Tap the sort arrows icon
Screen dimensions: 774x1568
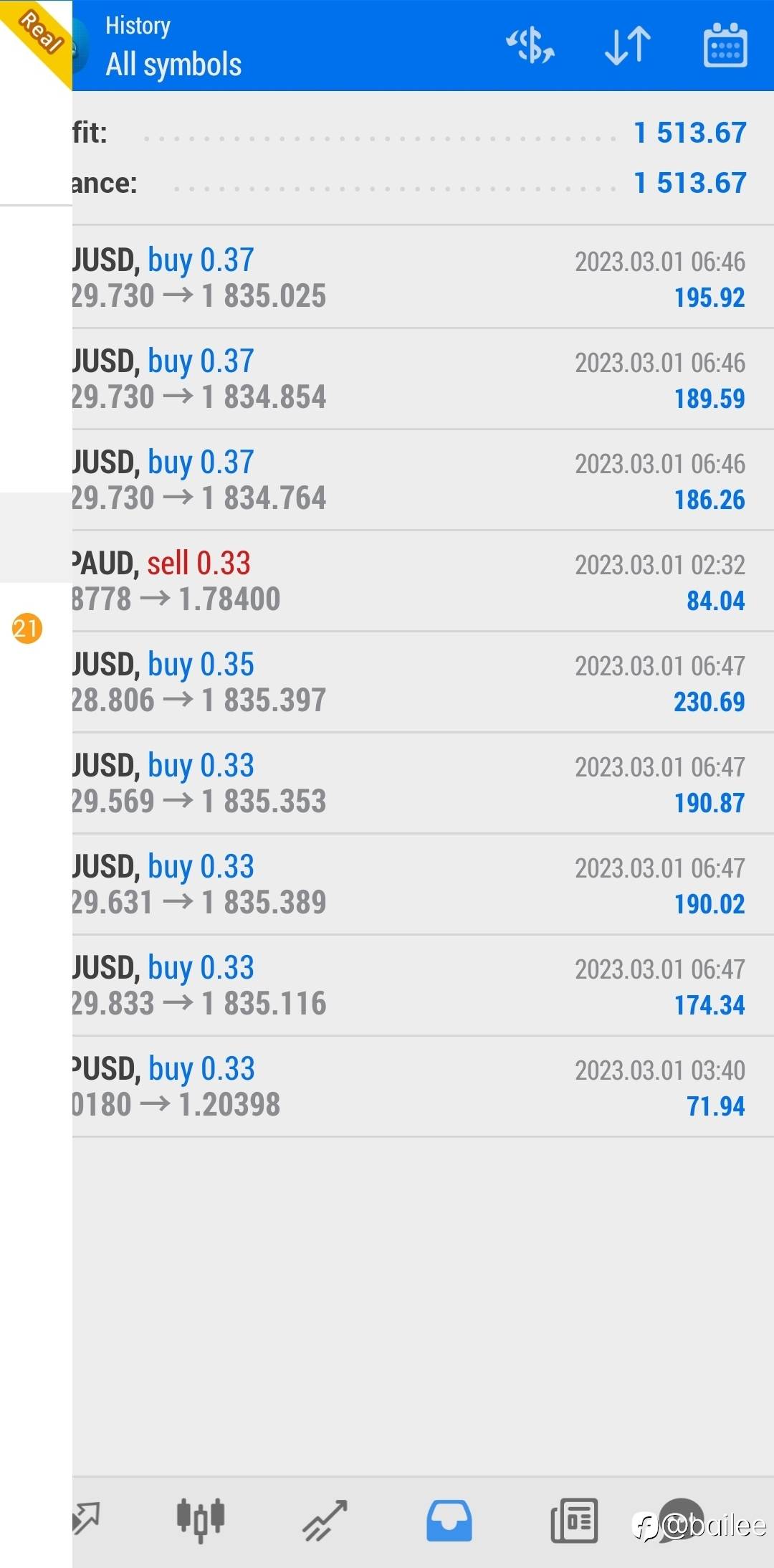point(628,46)
